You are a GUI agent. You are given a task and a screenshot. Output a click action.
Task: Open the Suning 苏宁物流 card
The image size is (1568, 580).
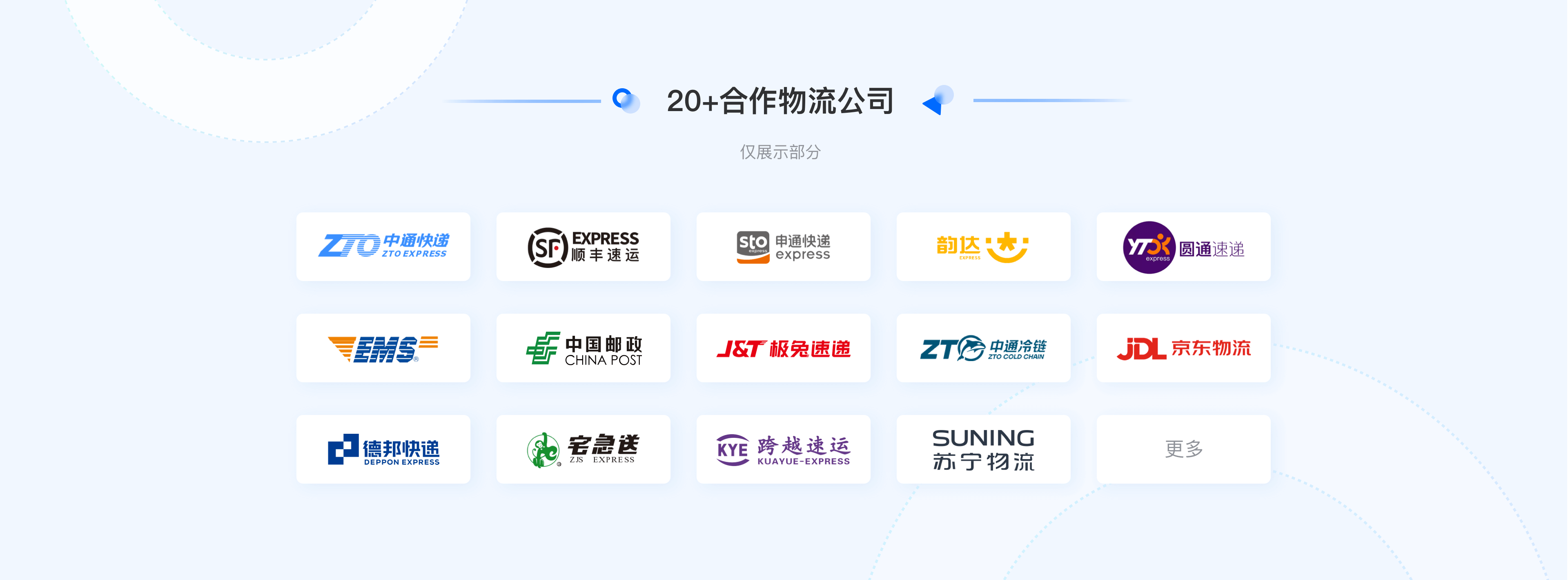click(x=983, y=449)
